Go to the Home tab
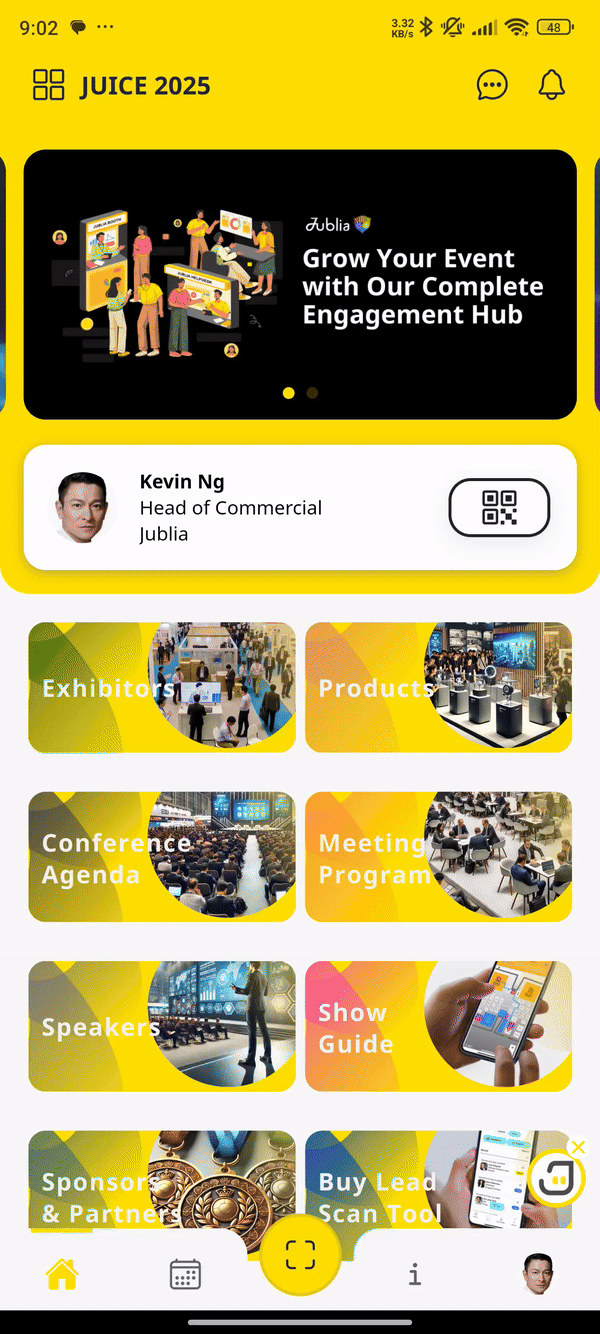 click(x=62, y=1274)
